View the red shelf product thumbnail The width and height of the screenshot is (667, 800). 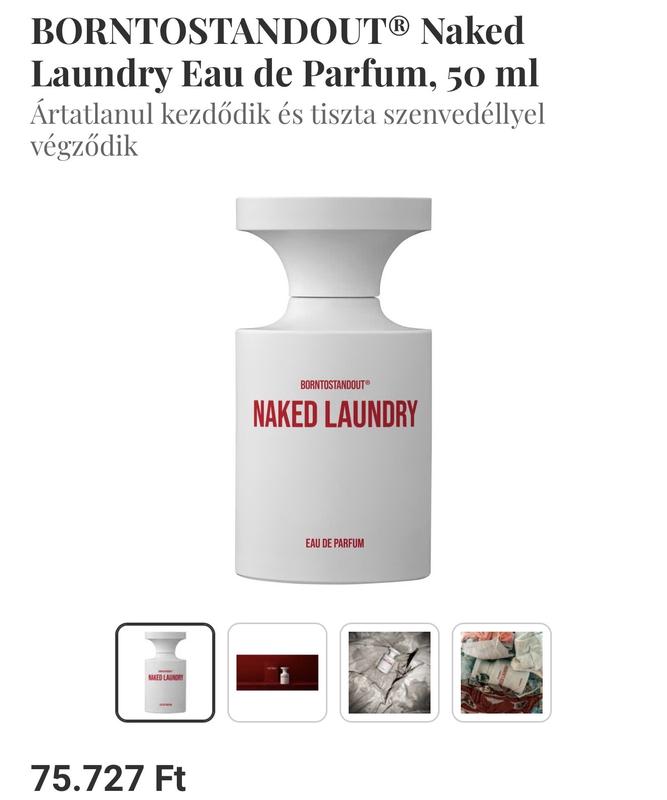click(x=277, y=672)
